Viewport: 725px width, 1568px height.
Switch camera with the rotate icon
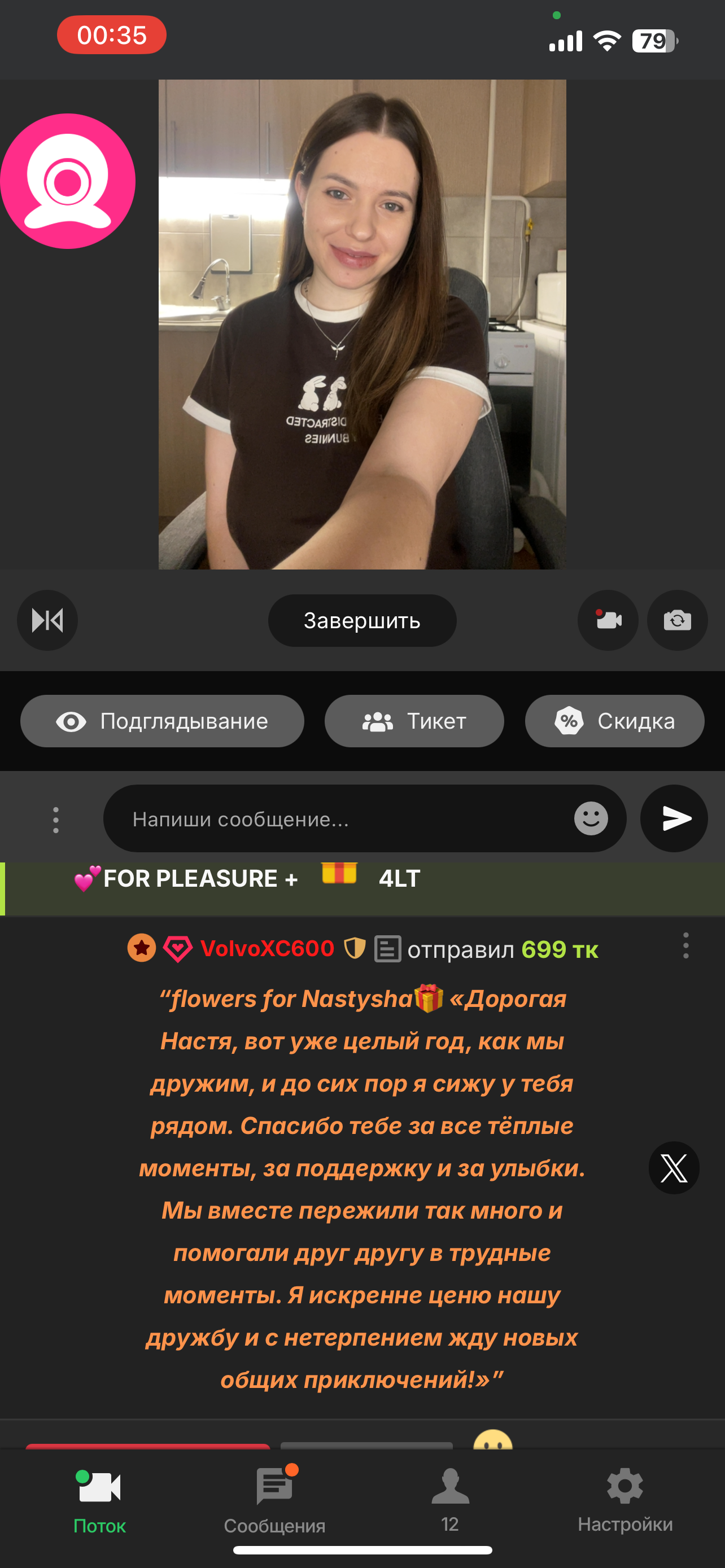tap(677, 620)
